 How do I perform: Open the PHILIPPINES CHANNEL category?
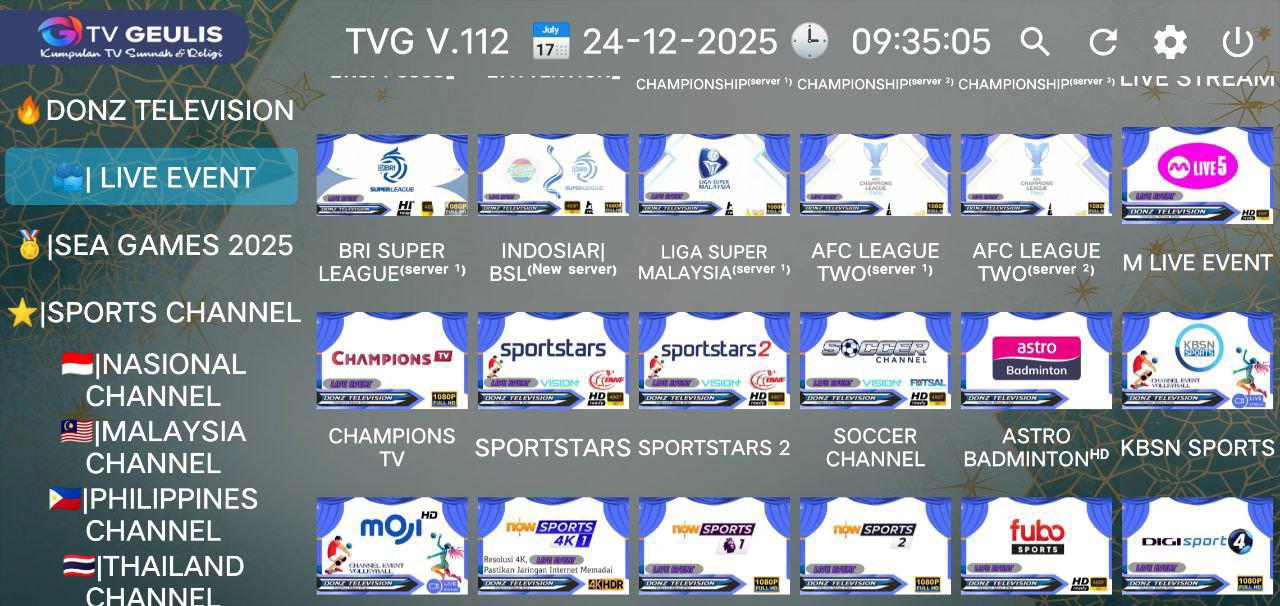point(155,514)
